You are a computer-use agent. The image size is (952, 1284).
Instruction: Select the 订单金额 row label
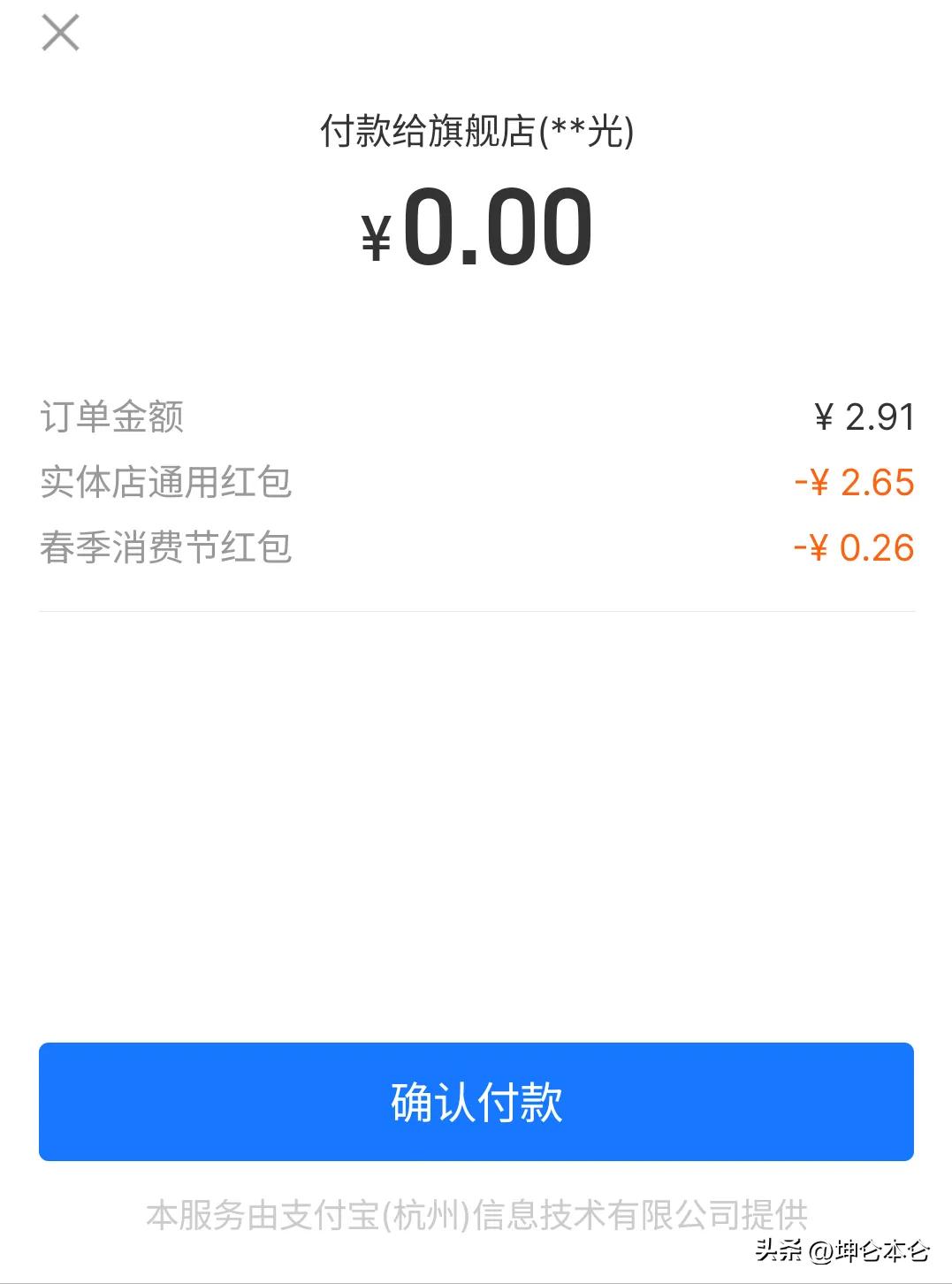point(115,417)
